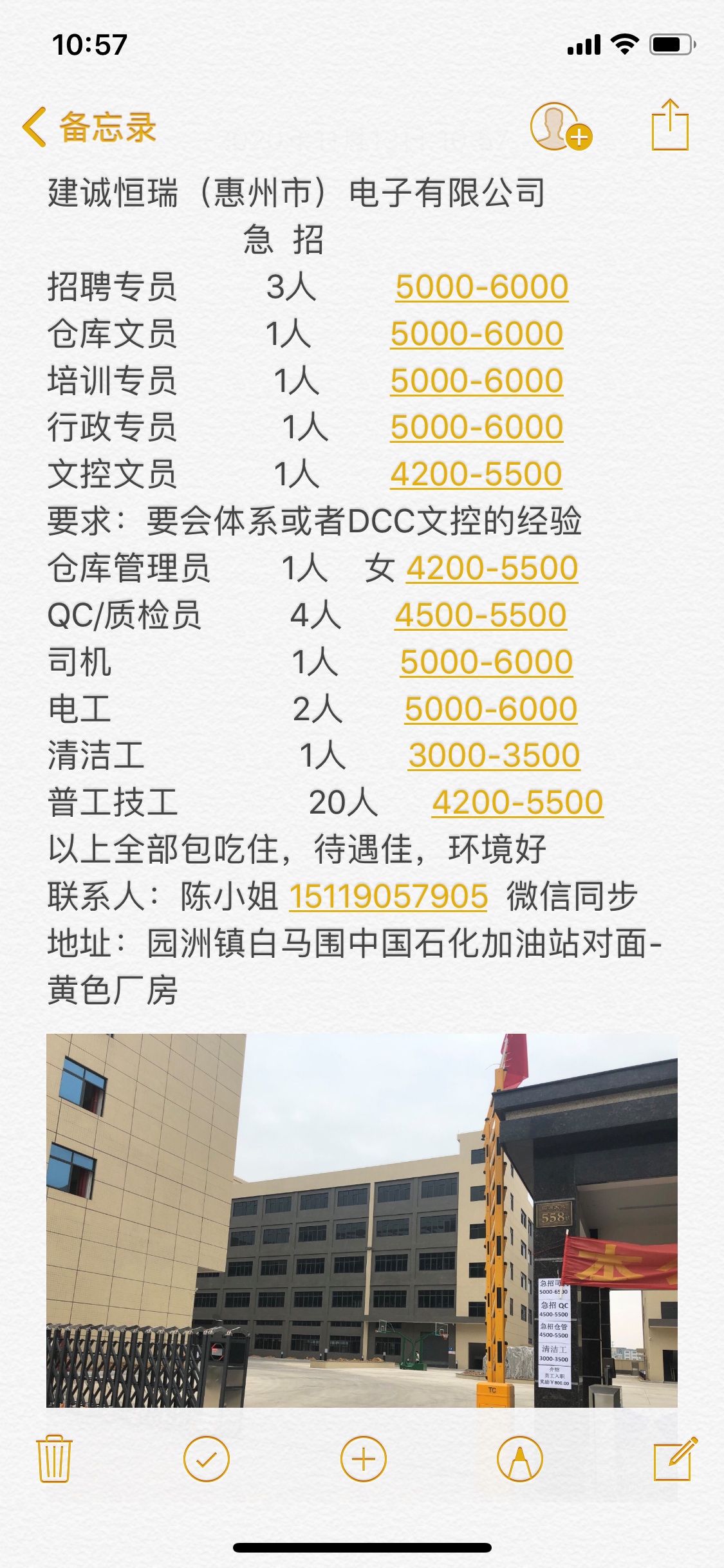This screenshot has height=1568, width=724.
Task: Tap the 3000-3500 link beside 清洁工
Action: 494,755
